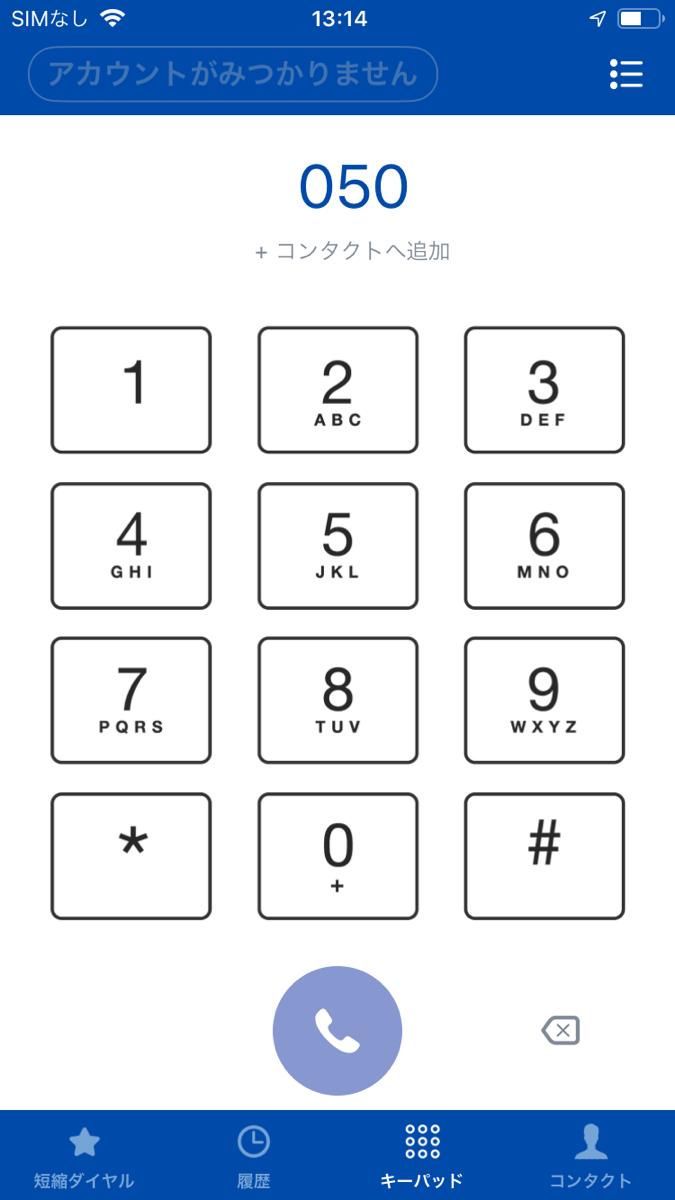
Task: Open the list menu icon
Action: pyautogui.click(x=626, y=74)
